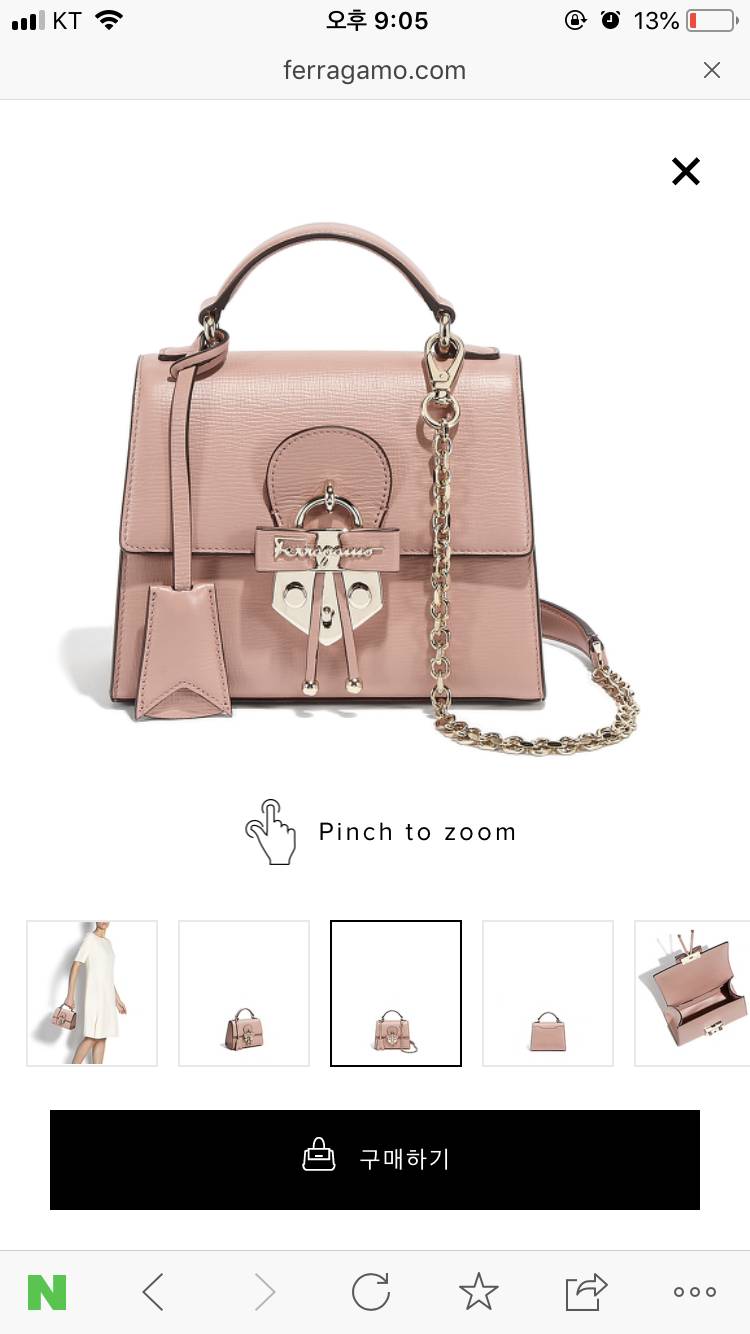The height and width of the screenshot is (1334, 750).
Task: Go back to the previous page
Action: (x=153, y=1292)
